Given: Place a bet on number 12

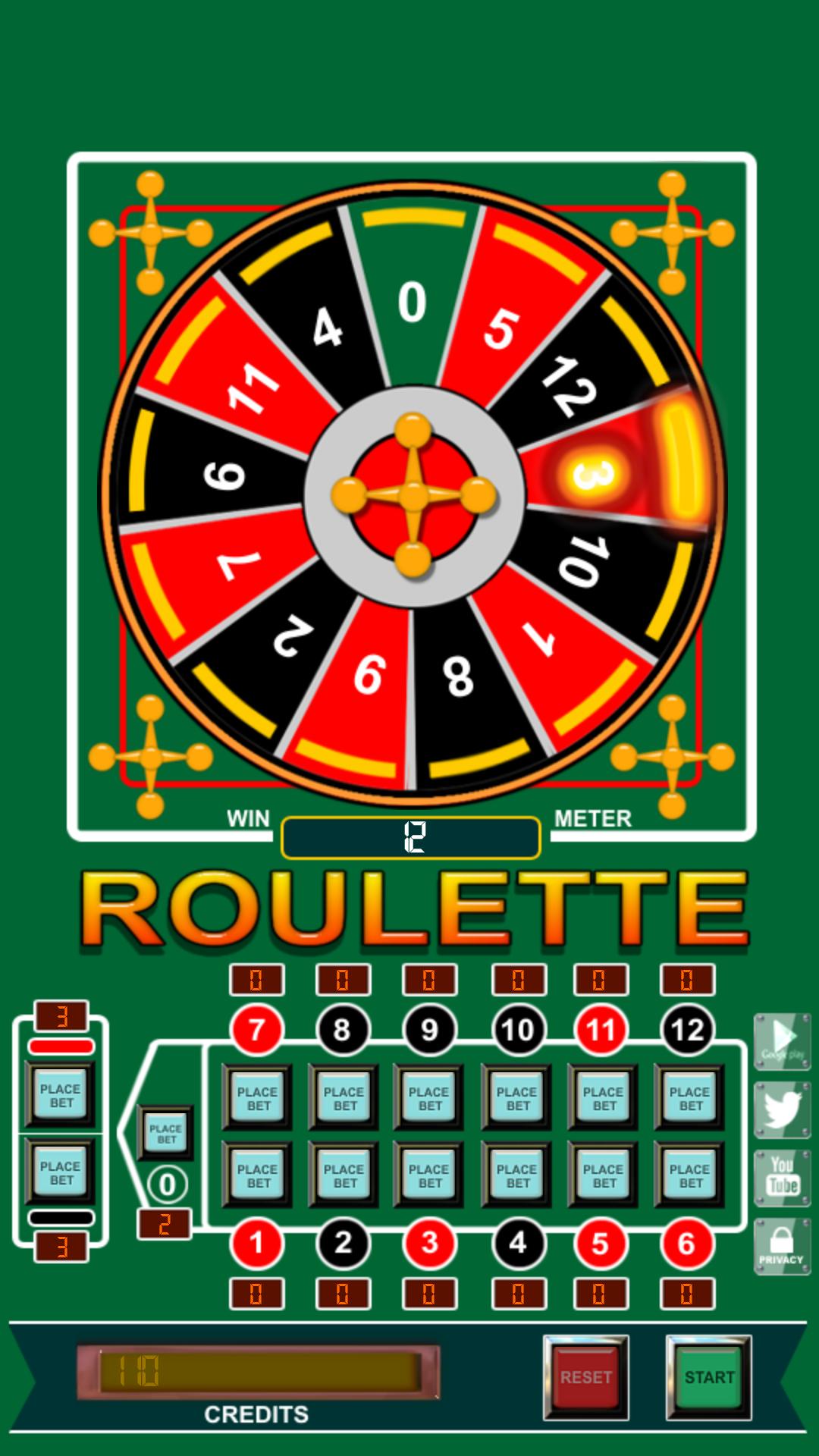Looking at the screenshot, I should (x=690, y=1098).
